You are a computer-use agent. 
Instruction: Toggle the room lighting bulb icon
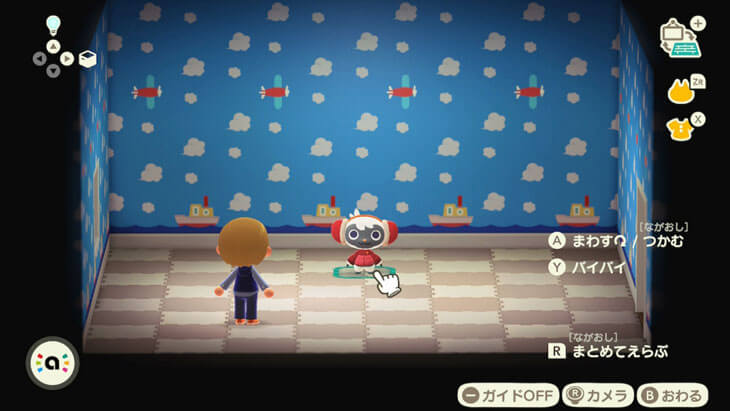pyautogui.click(x=54, y=22)
